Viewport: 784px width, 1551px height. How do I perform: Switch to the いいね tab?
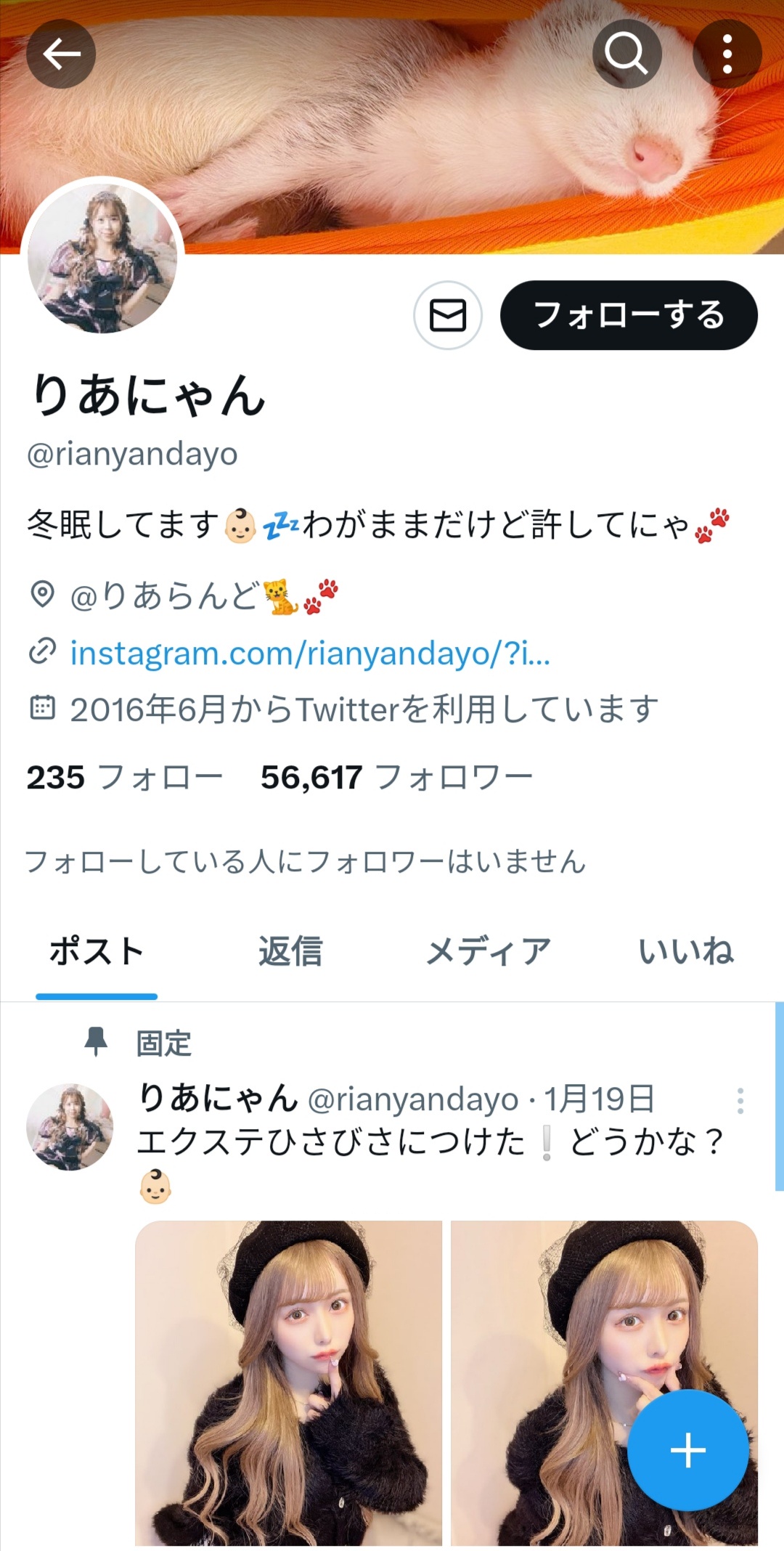(686, 951)
